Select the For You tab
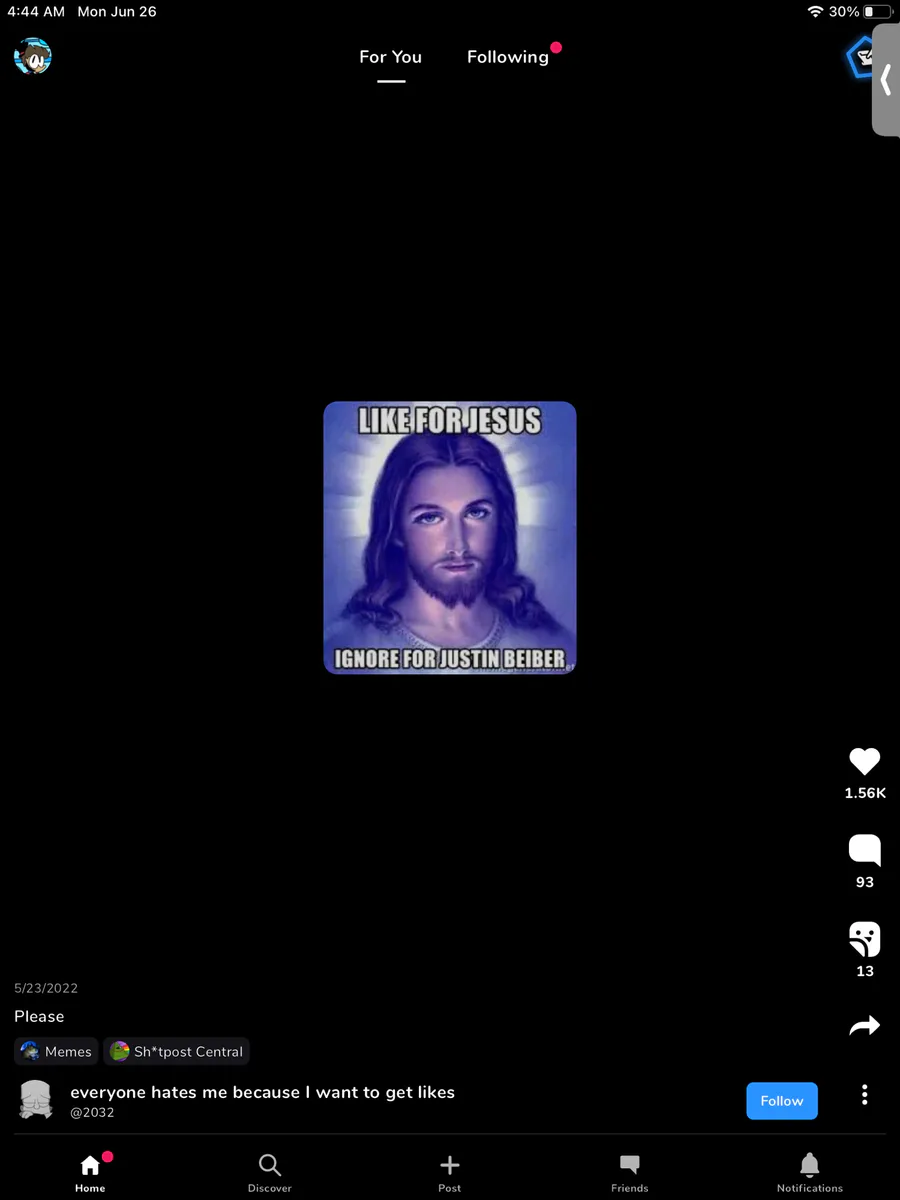The height and width of the screenshot is (1200, 900). click(390, 57)
